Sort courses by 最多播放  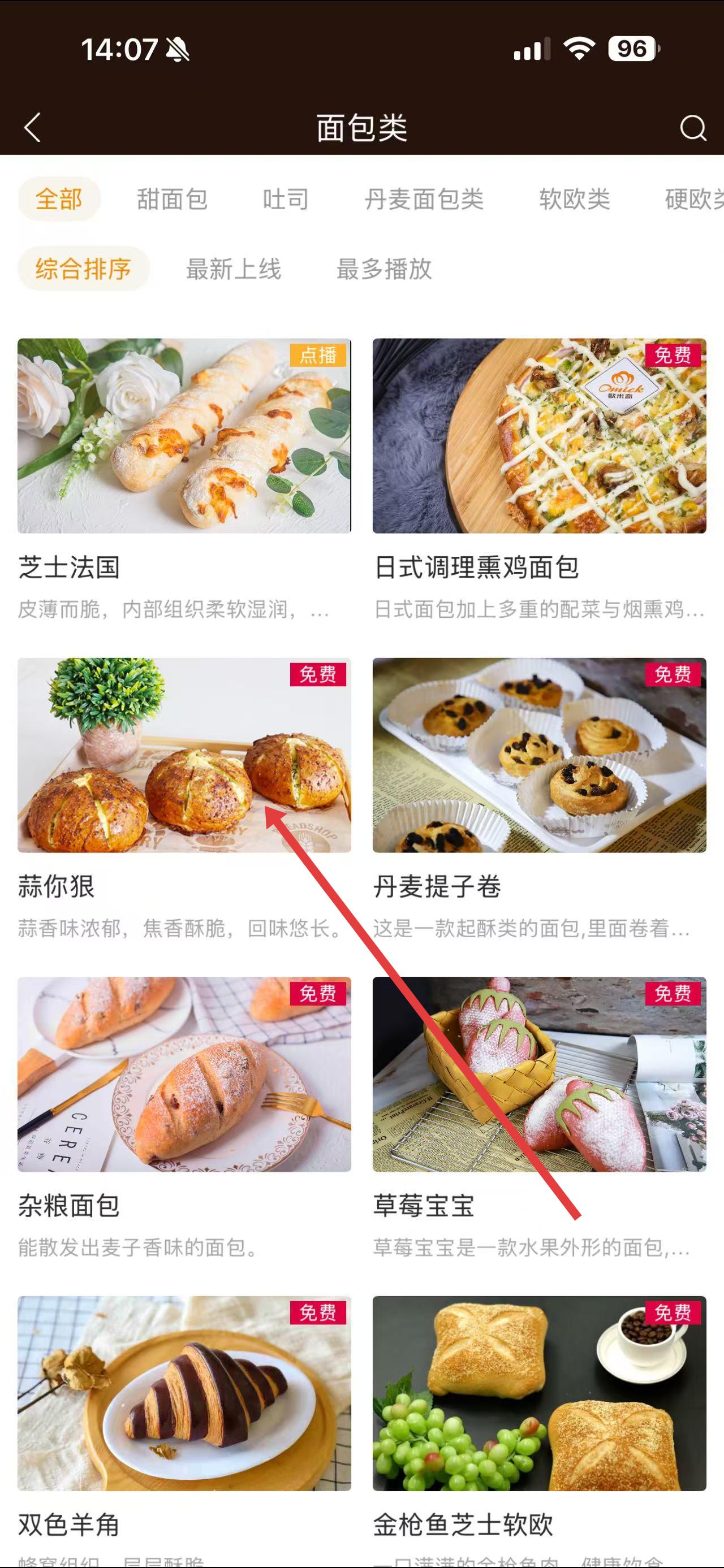point(384,269)
